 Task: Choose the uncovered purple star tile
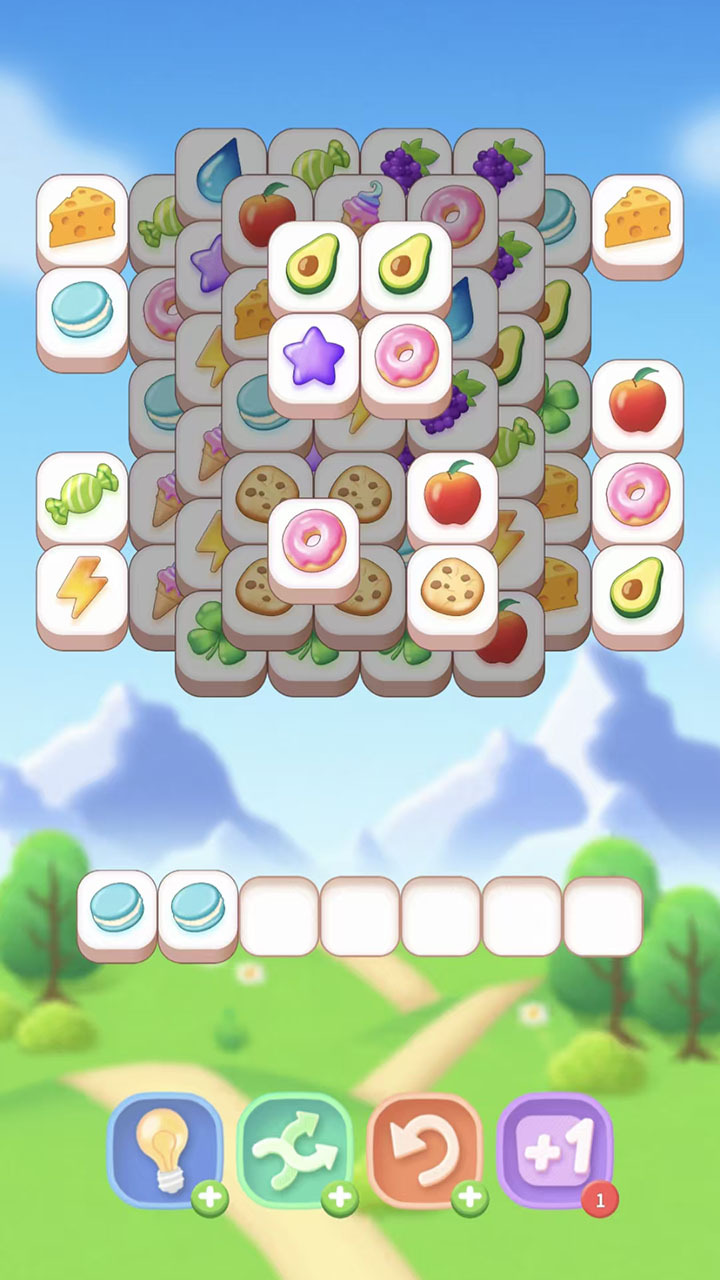coord(313,355)
